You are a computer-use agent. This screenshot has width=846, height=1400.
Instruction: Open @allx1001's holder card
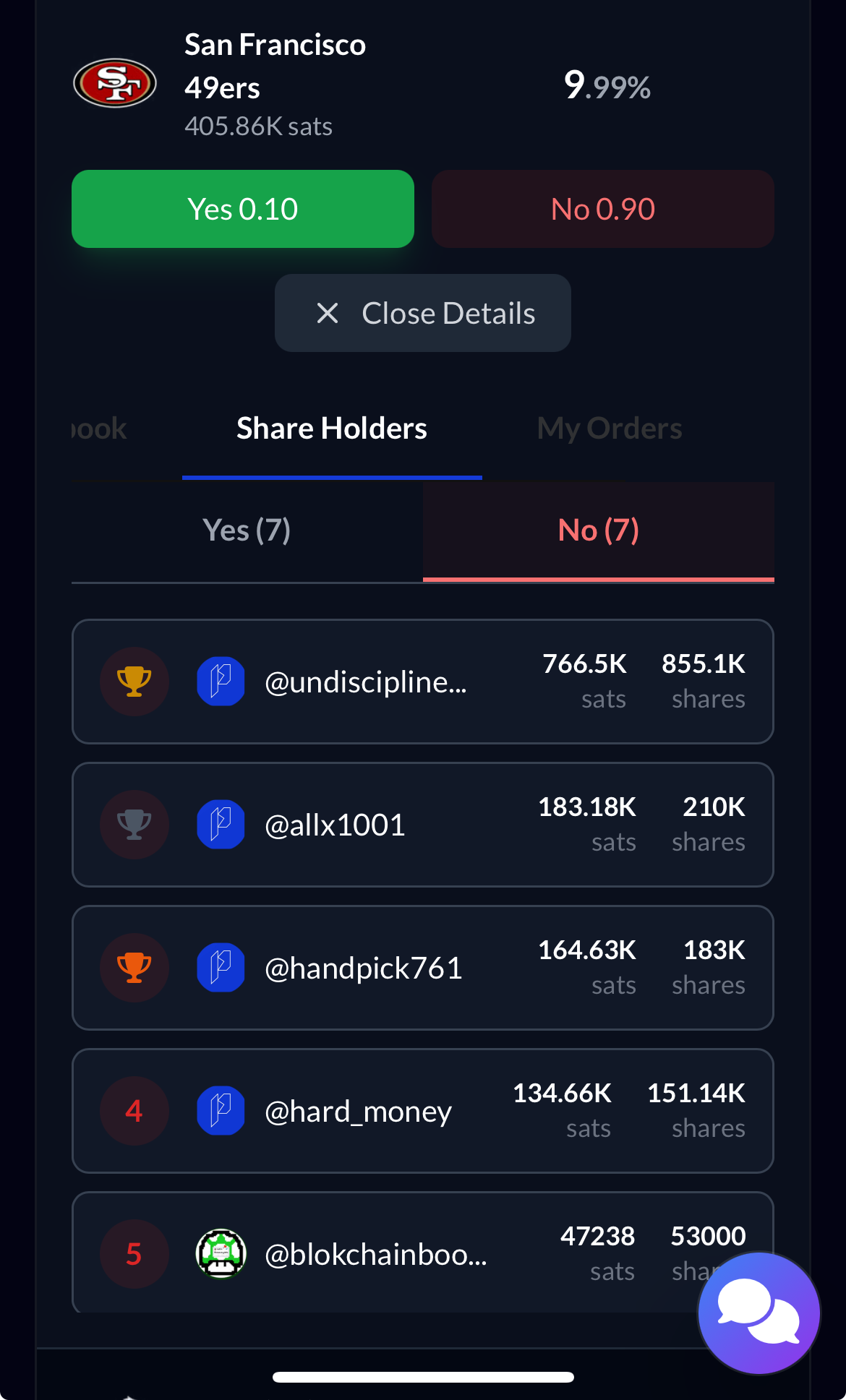click(423, 825)
